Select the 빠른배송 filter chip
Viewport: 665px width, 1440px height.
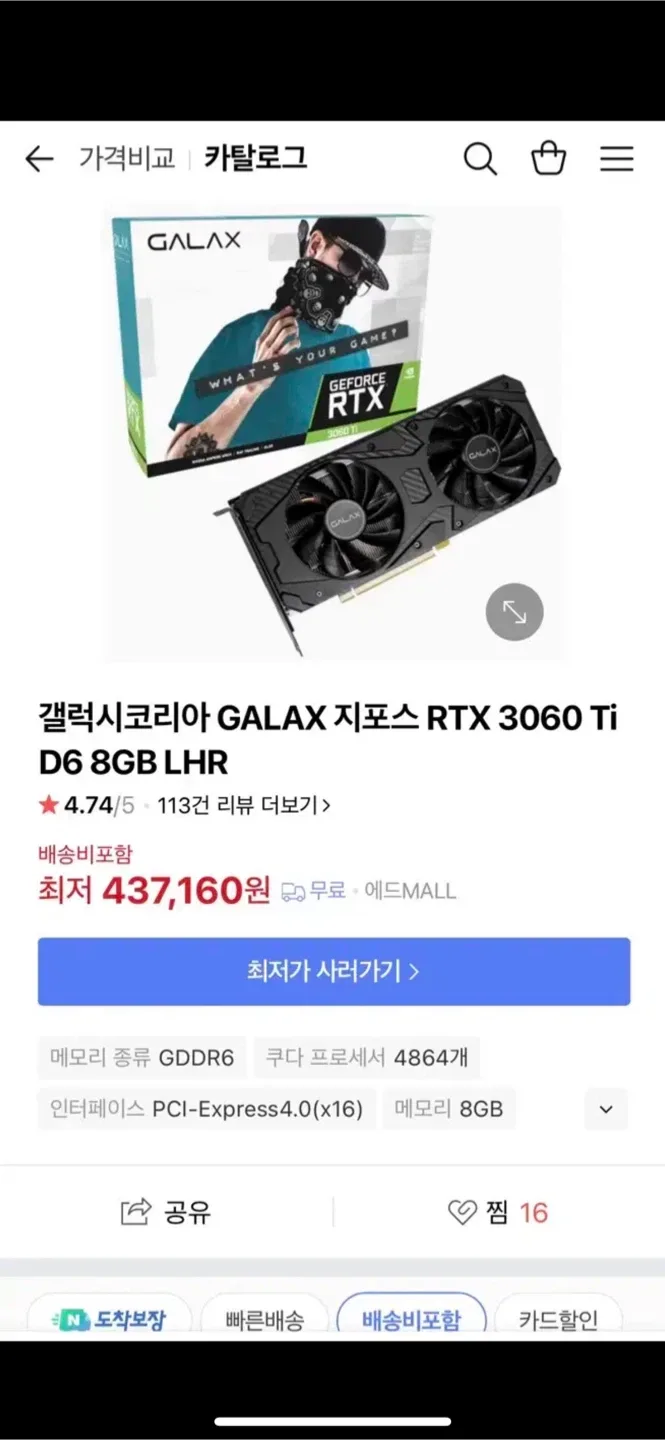pos(266,1319)
